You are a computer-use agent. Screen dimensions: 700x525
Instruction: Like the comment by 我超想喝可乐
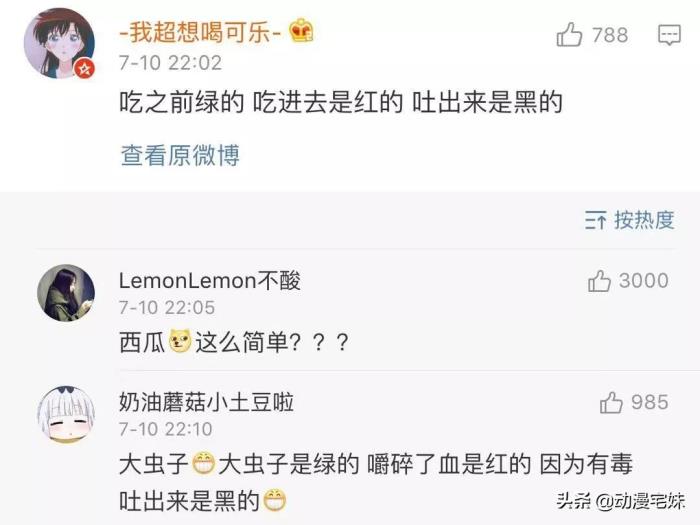point(571,36)
